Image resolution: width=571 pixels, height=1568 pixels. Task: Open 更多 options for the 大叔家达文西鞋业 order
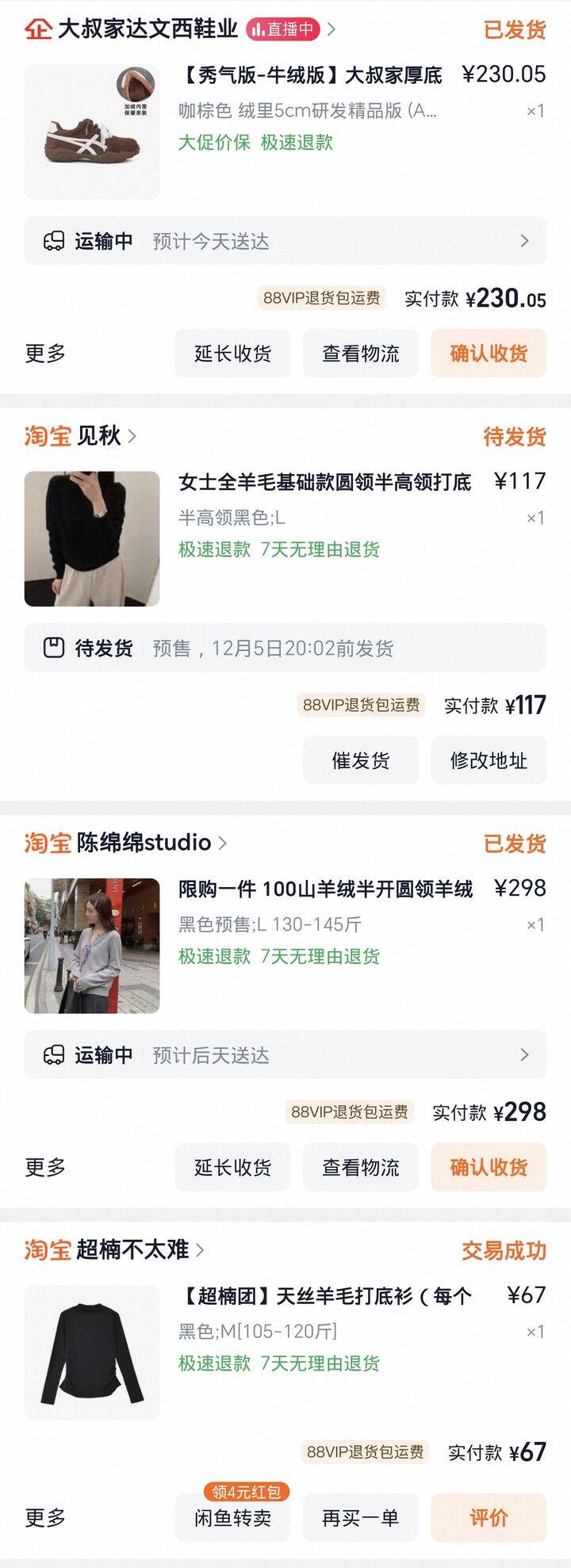[x=45, y=354]
